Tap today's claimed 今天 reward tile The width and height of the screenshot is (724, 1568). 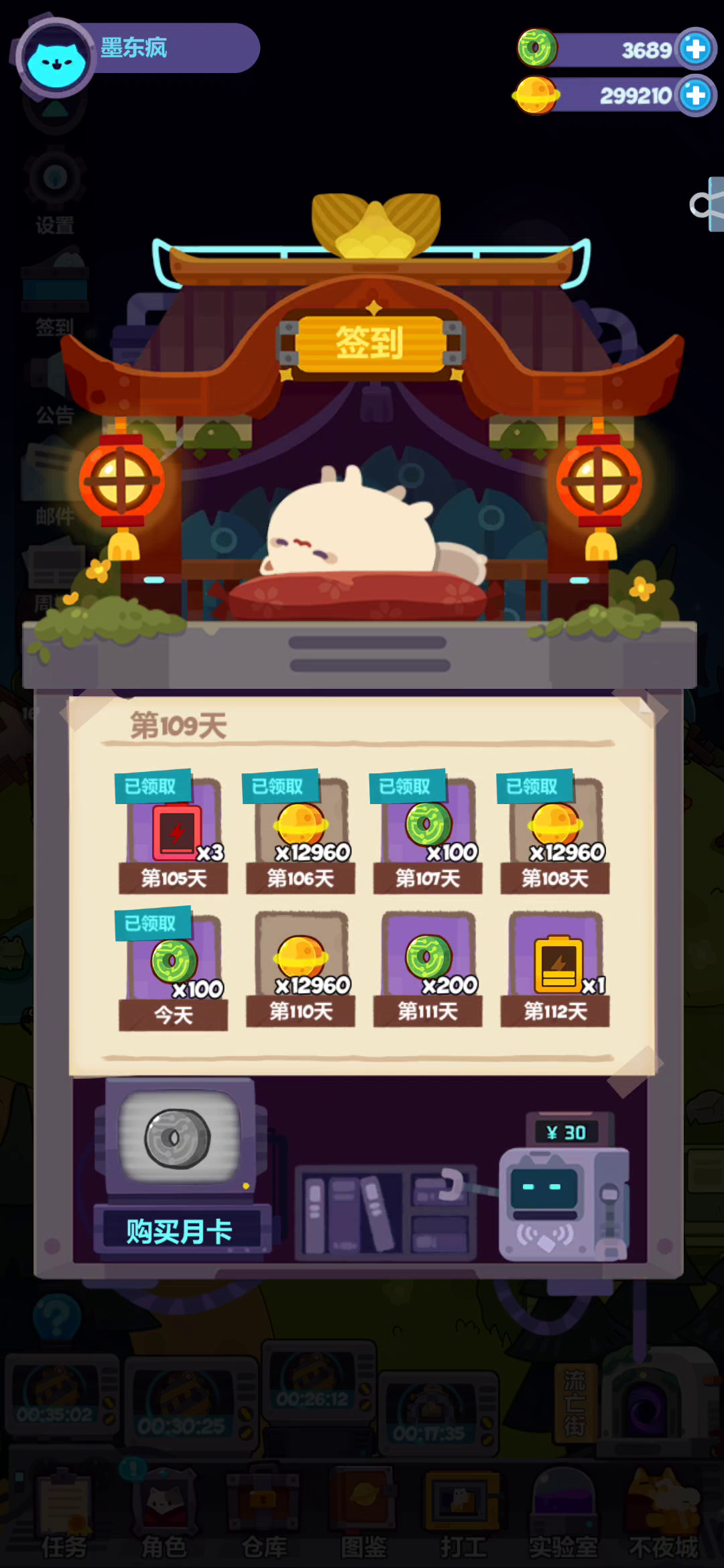(x=173, y=969)
